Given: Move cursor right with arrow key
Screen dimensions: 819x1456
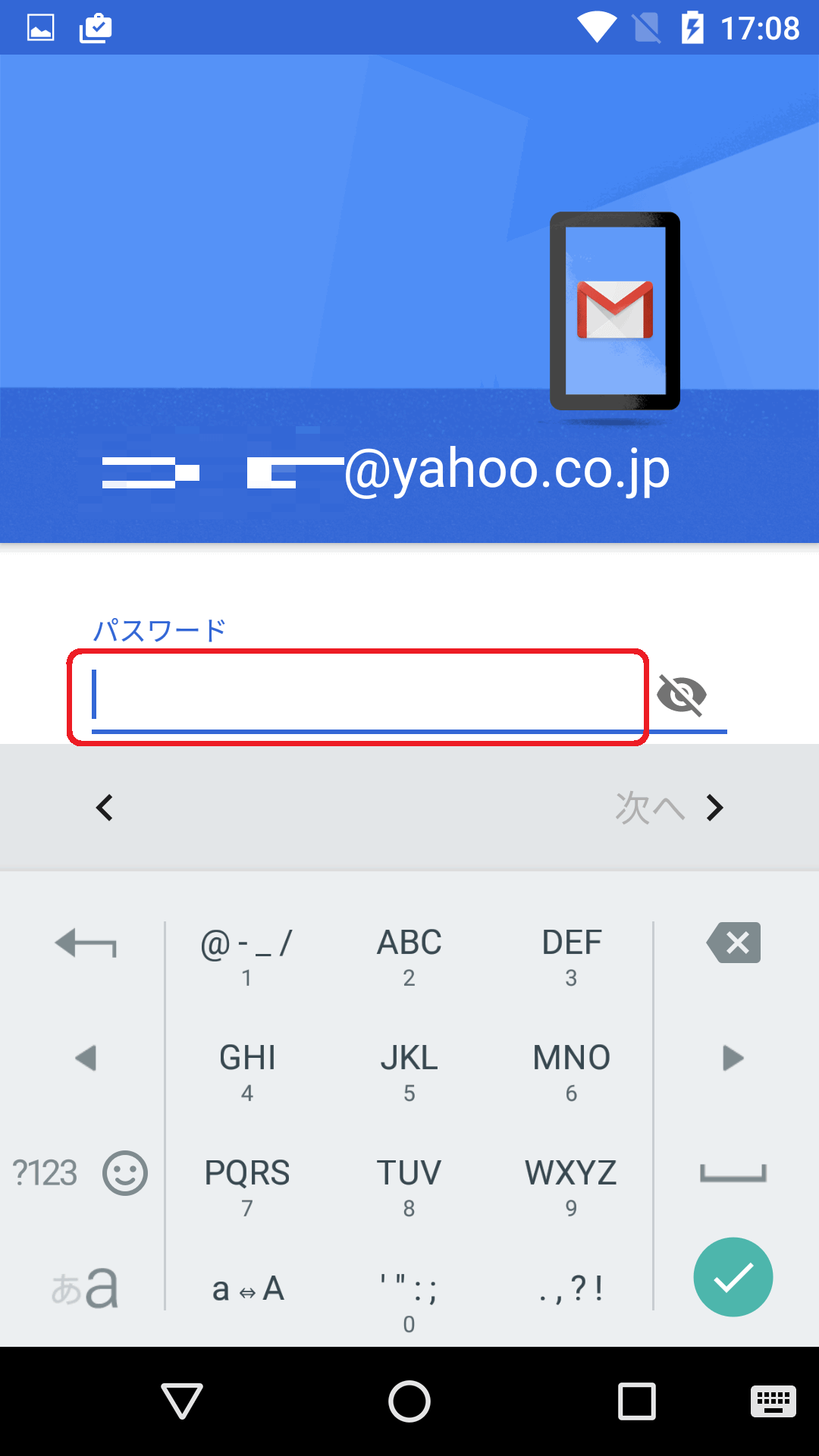Looking at the screenshot, I should coord(733,1058).
